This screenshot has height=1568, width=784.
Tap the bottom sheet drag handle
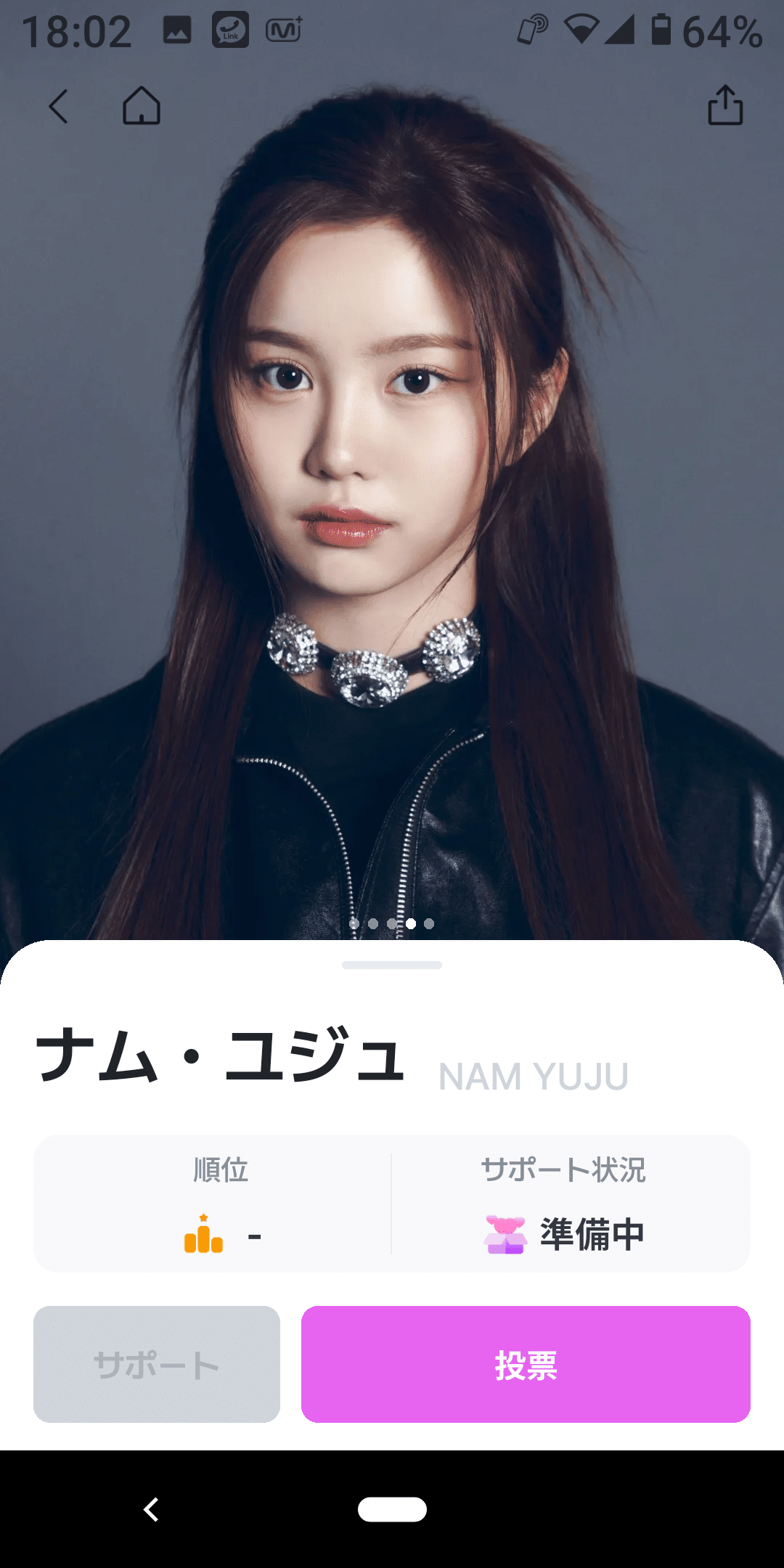392,965
